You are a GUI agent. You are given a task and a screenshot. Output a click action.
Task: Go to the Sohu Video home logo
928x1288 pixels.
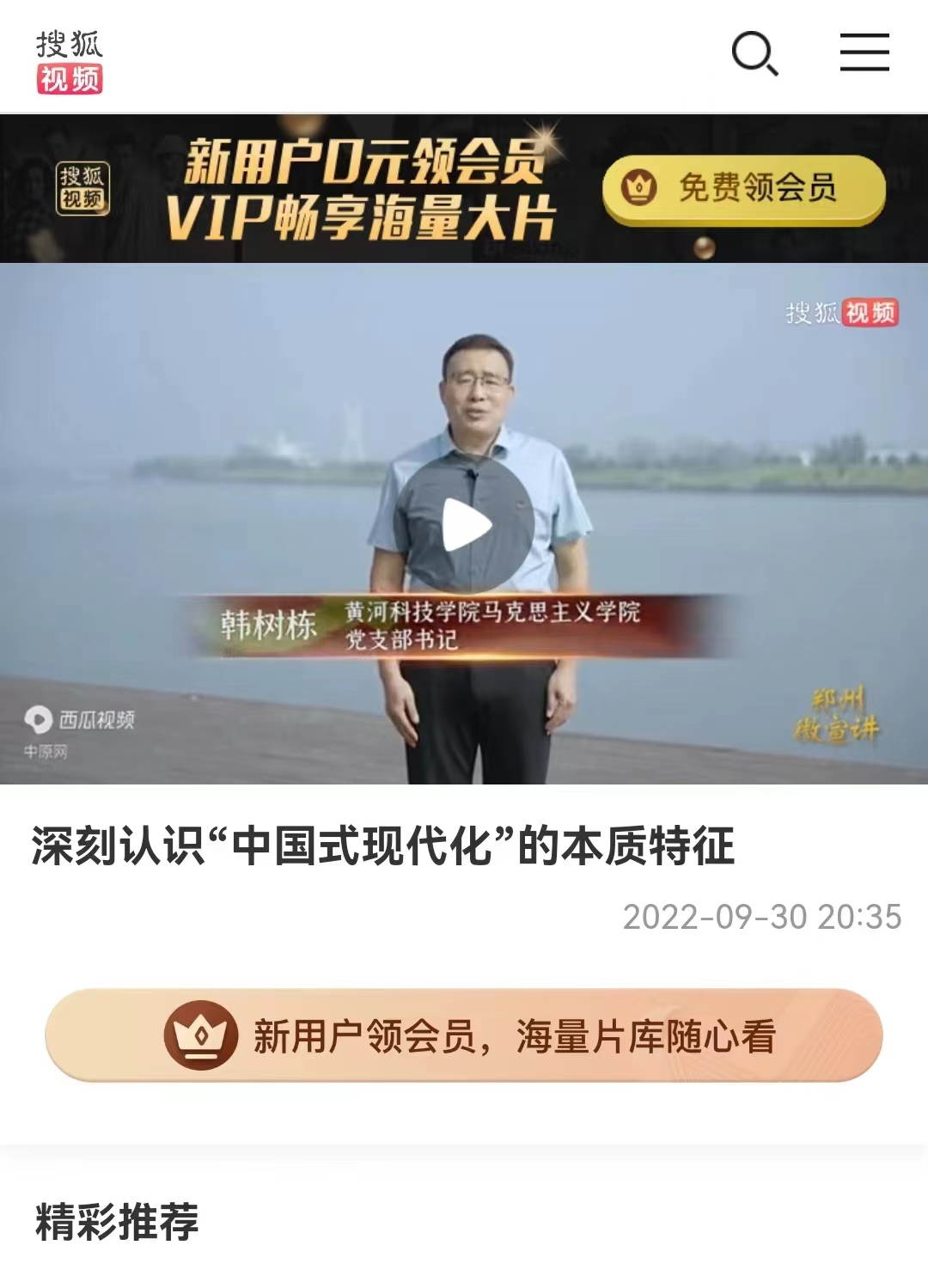[70, 61]
